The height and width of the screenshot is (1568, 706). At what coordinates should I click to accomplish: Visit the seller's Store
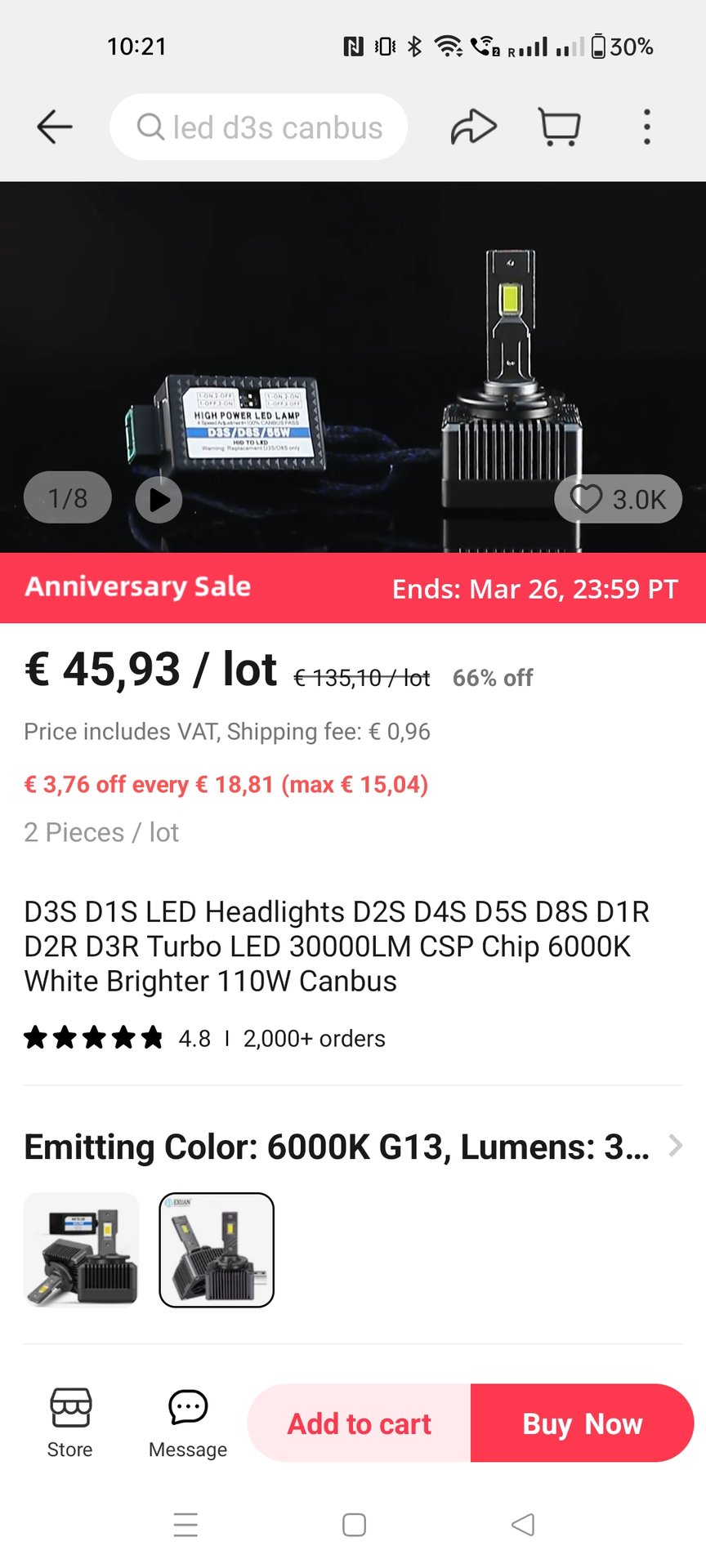coord(70,1423)
